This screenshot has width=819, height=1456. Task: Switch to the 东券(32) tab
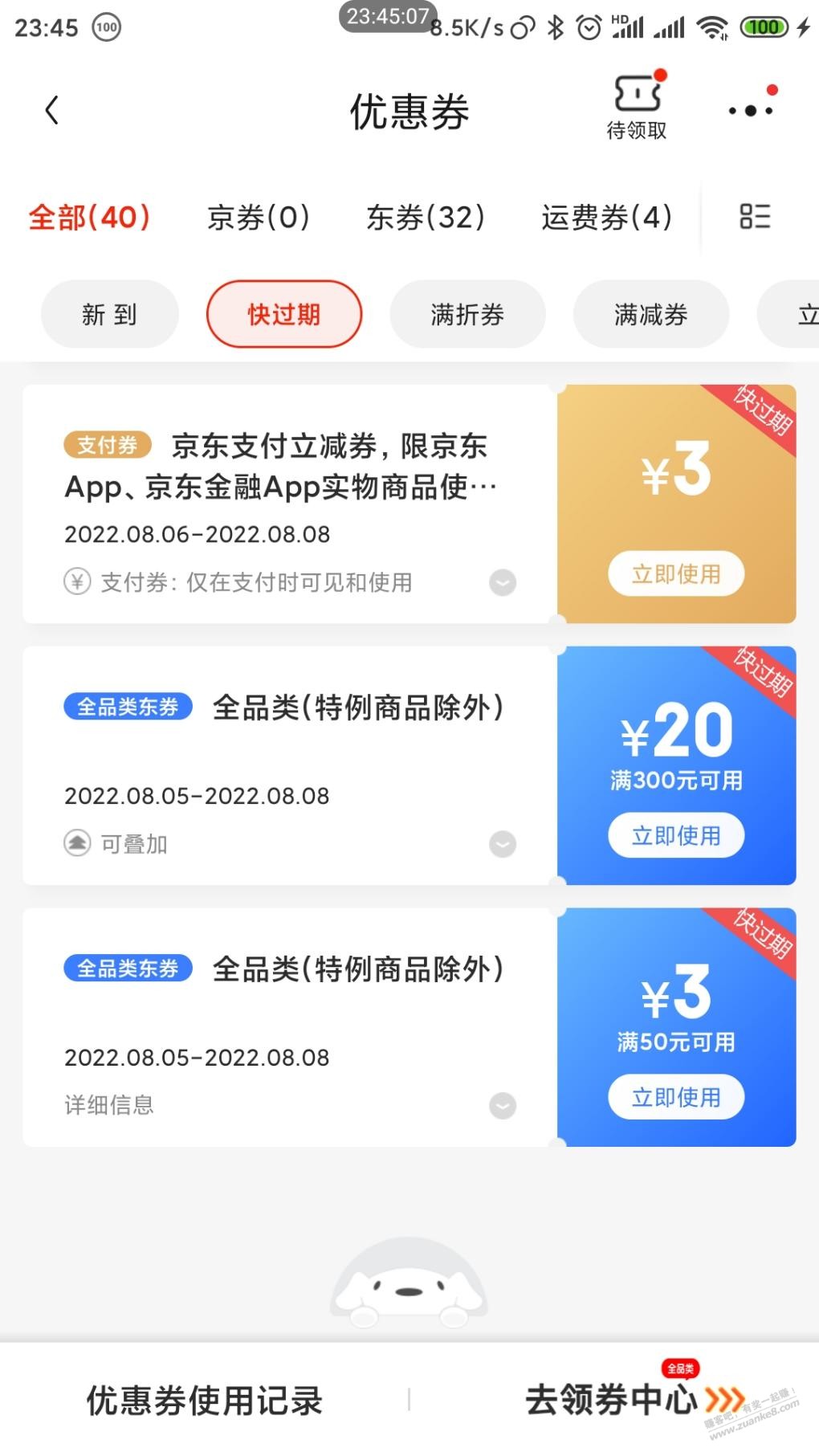pos(426,218)
